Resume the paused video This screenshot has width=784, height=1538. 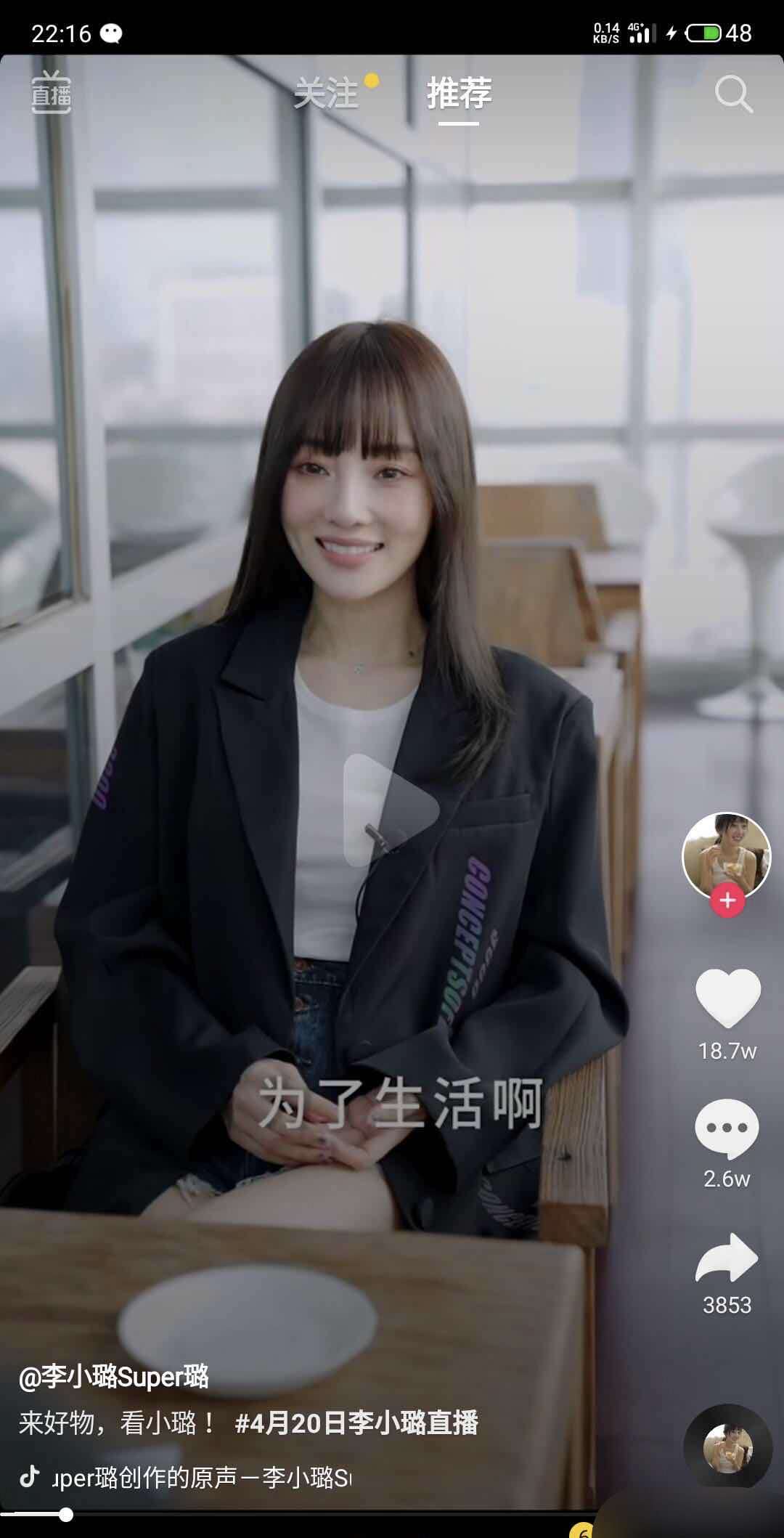(391, 810)
